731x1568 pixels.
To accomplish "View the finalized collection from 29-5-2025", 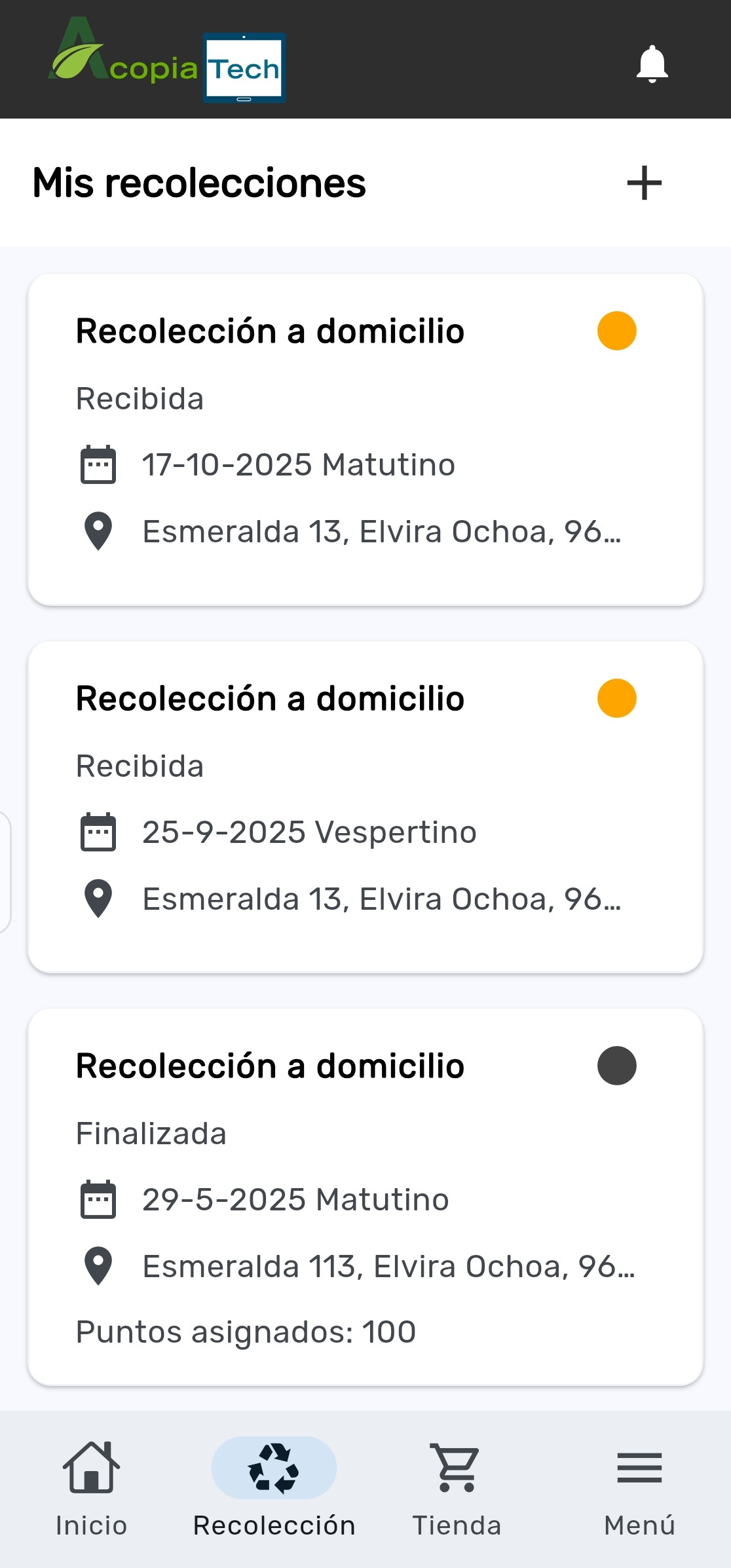I will click(x=365, y=1196).
